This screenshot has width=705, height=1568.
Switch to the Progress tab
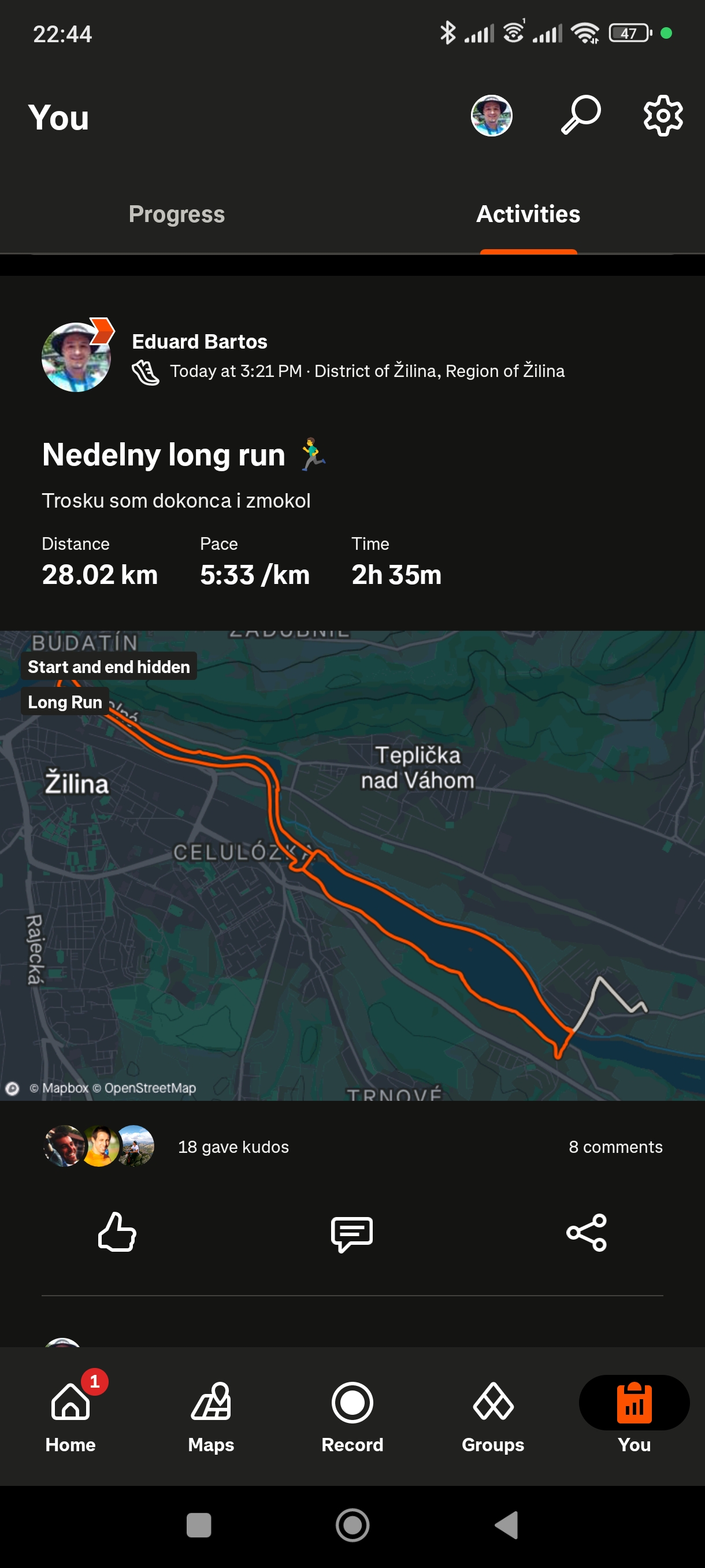click(x=176, y=215)
